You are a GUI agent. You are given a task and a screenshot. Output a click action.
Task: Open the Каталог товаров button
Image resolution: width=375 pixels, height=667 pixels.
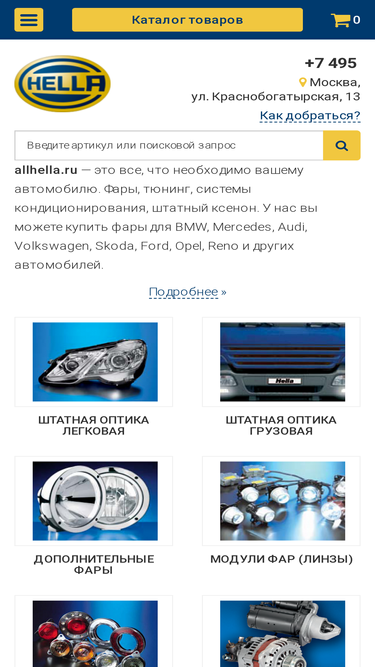click(x=187, y=20)
